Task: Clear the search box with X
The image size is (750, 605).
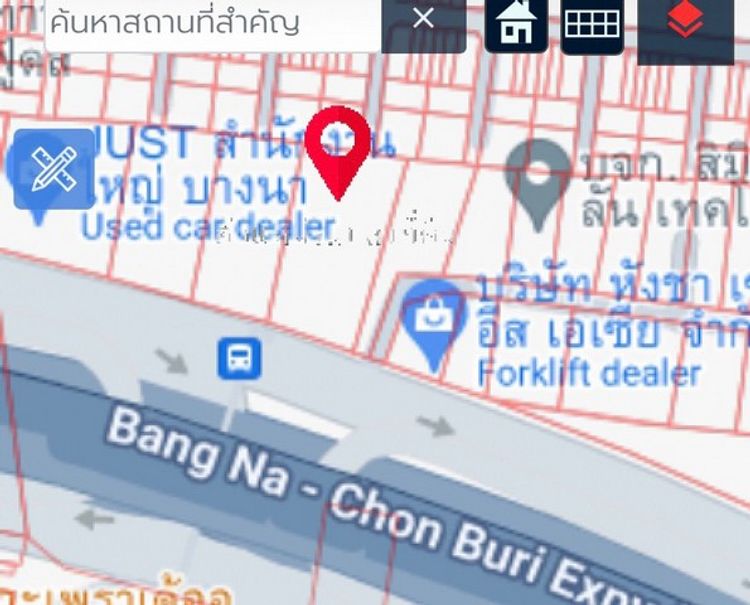Action: click(423, 19)
